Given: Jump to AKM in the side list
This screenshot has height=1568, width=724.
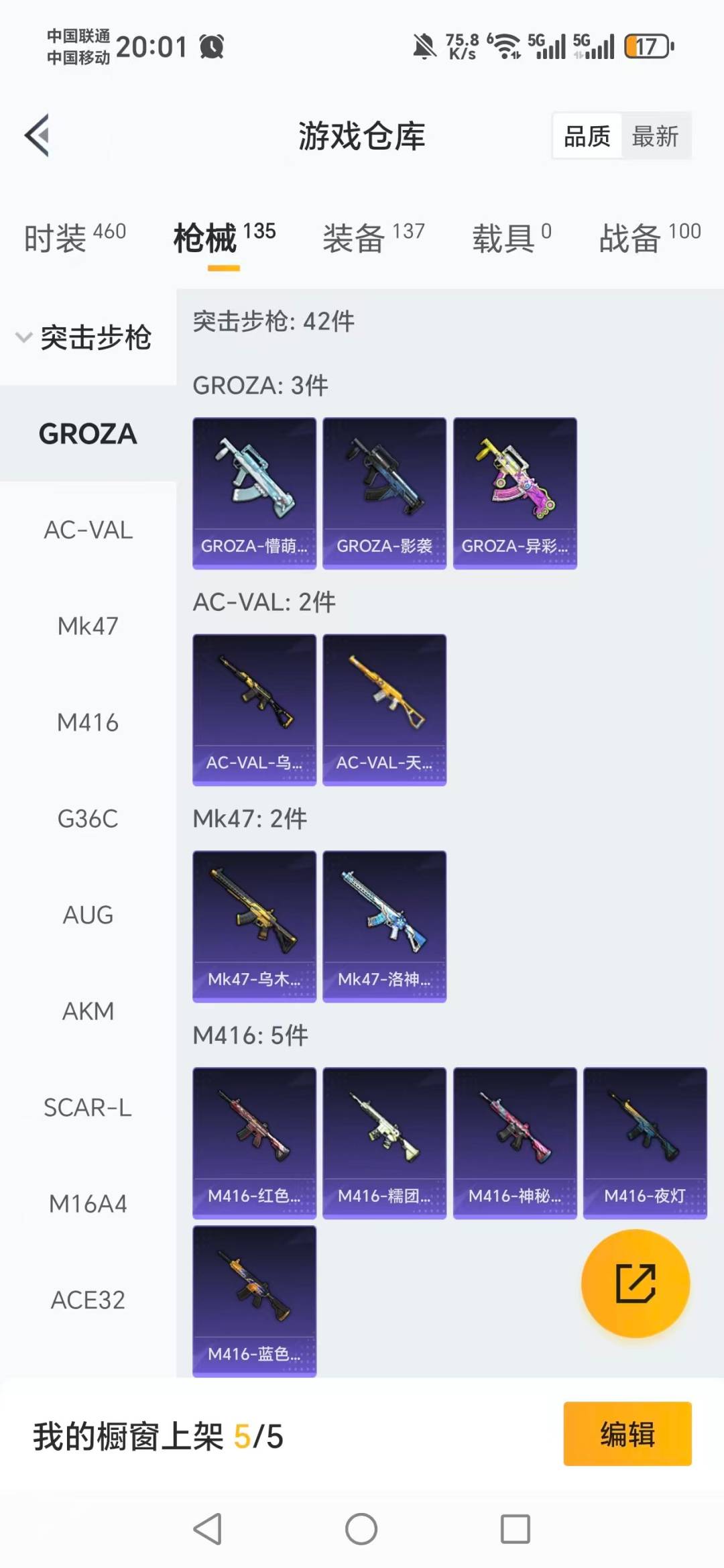Looking at the screenshot, I should (88, 1011).
